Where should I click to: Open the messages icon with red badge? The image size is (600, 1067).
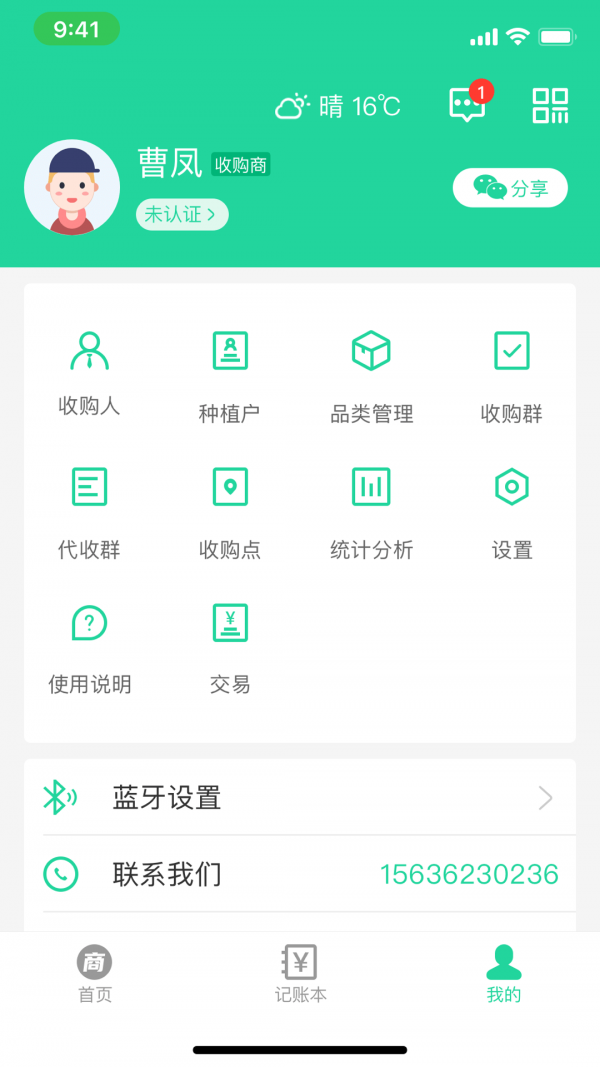[x=468, y=104]
